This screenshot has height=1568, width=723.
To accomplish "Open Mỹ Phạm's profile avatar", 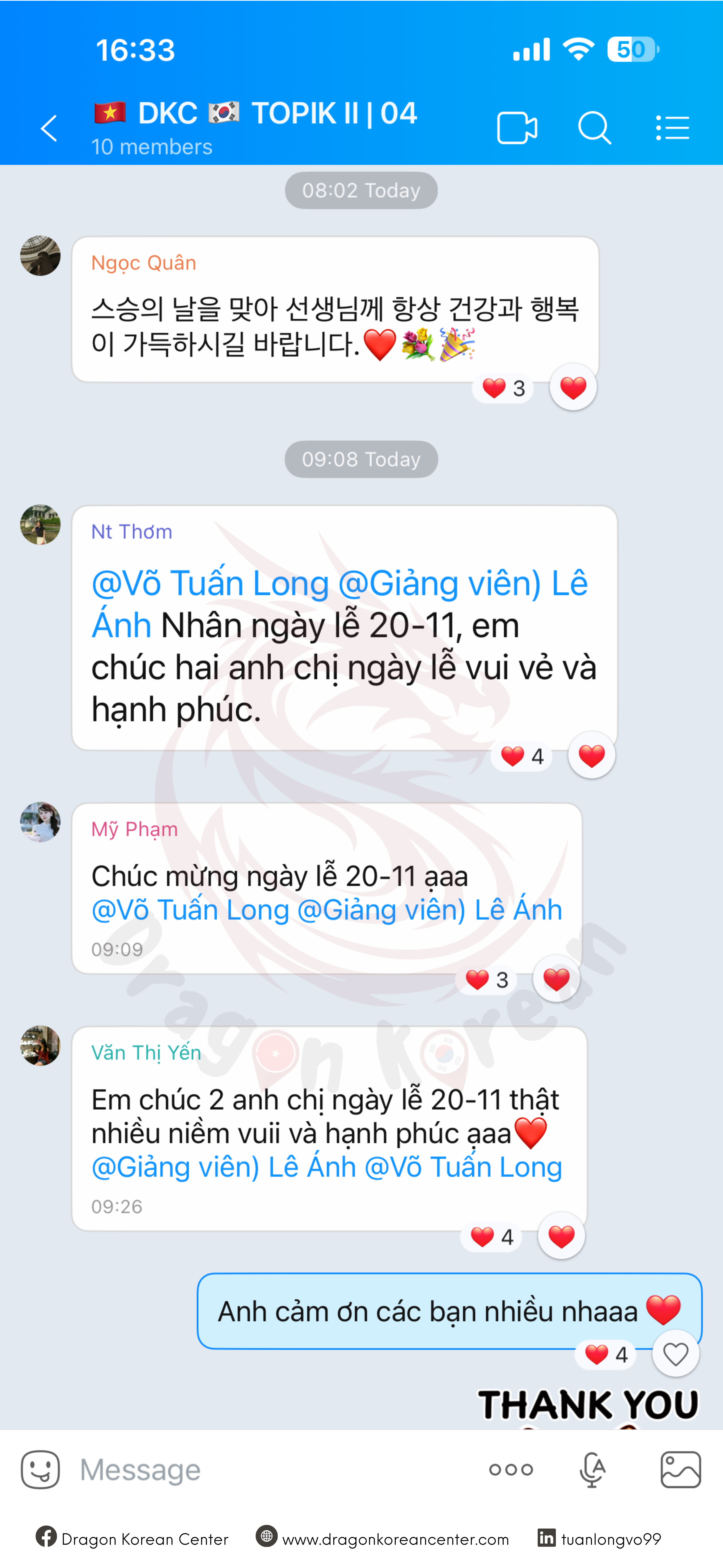I will click(x=40, y=822).
